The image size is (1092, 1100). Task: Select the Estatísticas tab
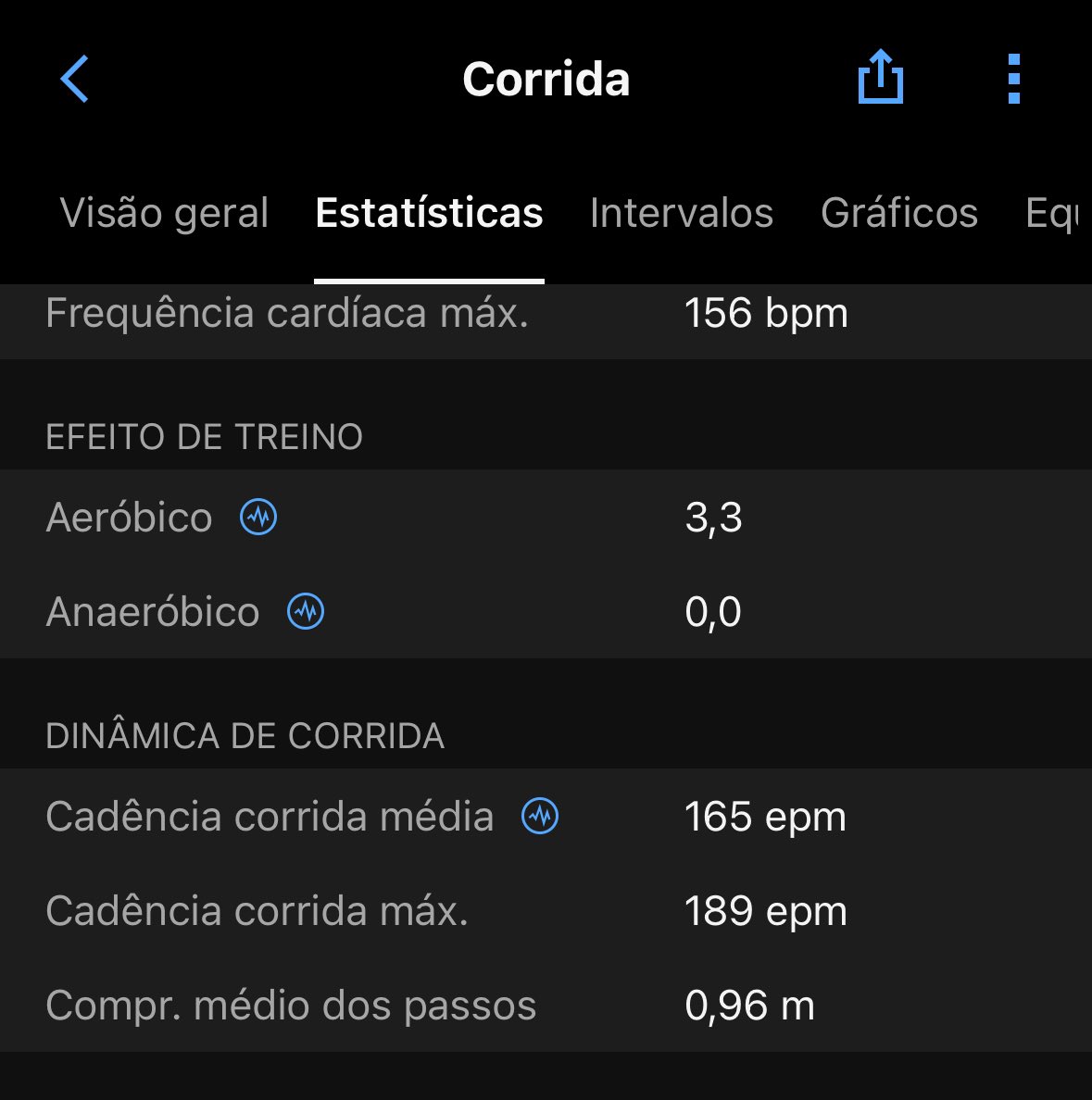[429, 213]
